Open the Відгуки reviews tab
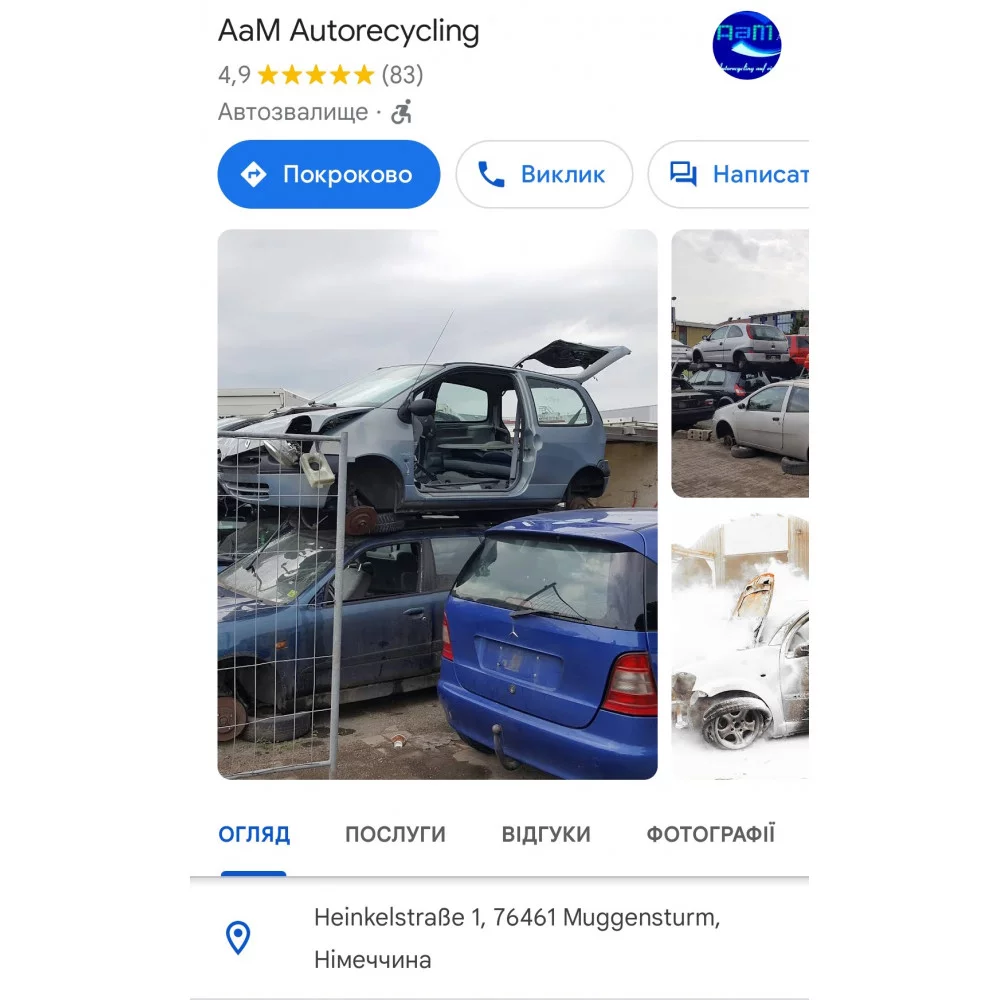Screen dimensions: 1000x1000 tap(546, 834)
